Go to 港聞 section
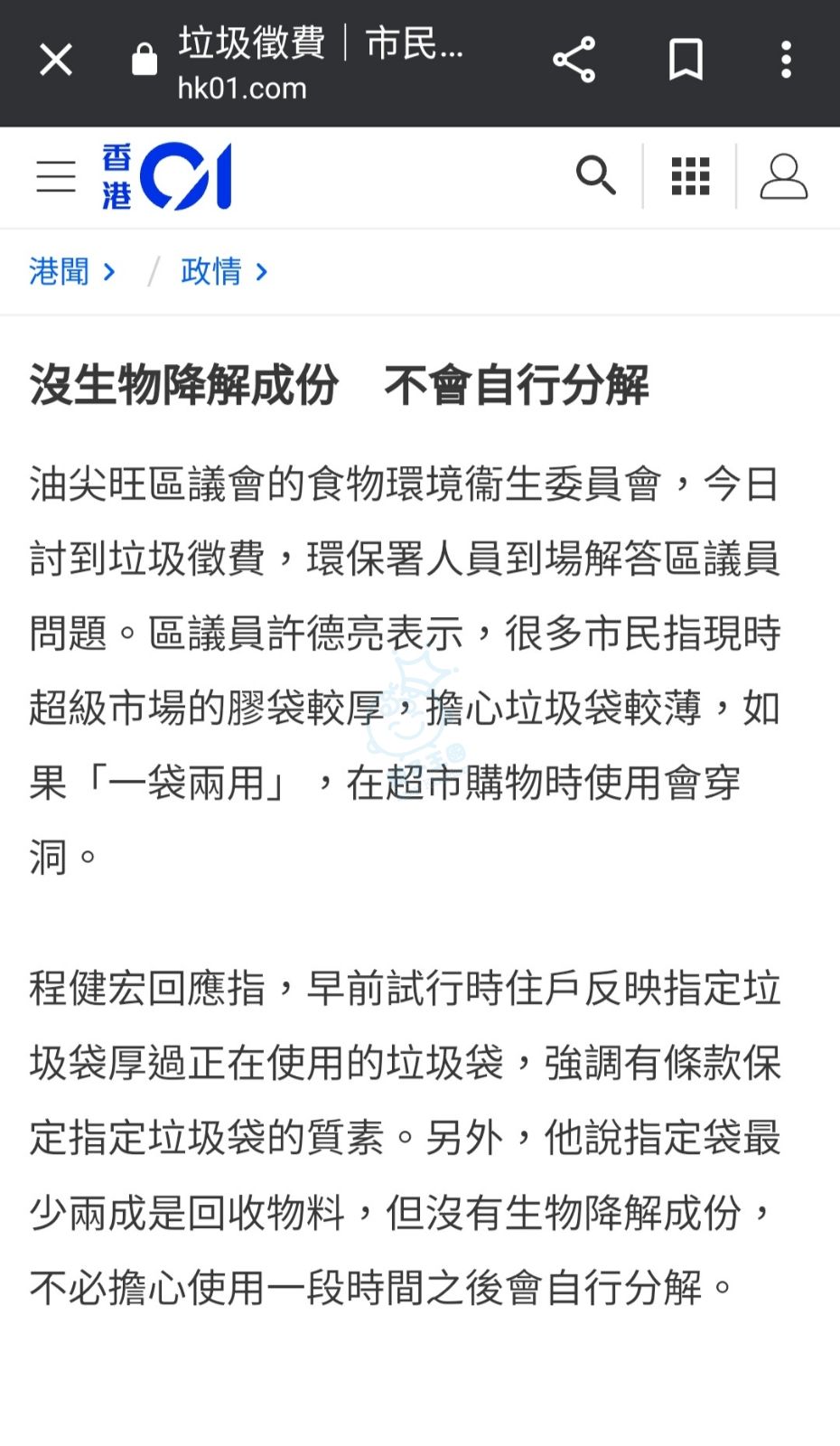The width and height of the screenshot is (840, 1446). (x=72, y=271)
